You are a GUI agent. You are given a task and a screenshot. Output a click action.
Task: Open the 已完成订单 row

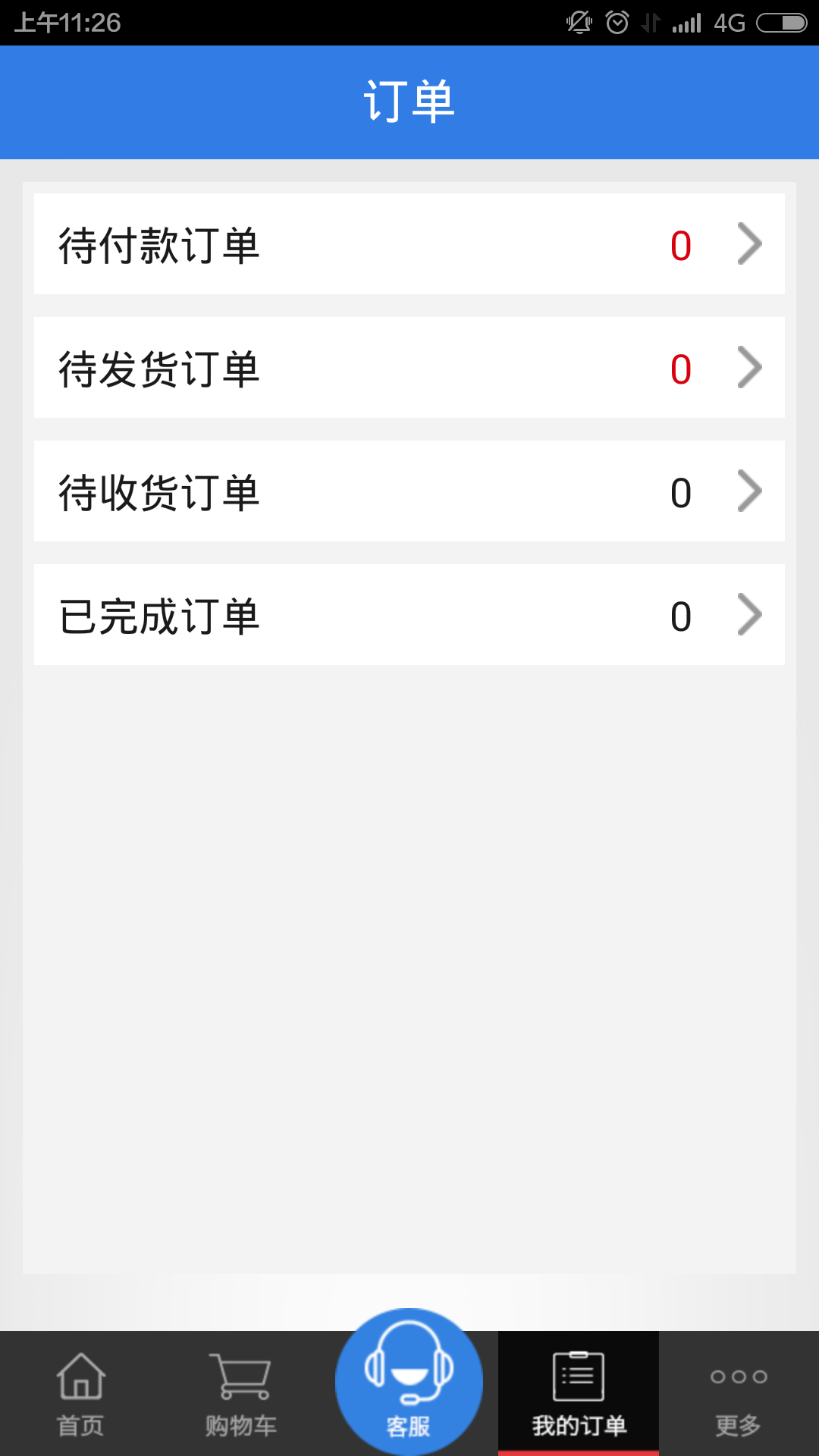tap(409, 615)
